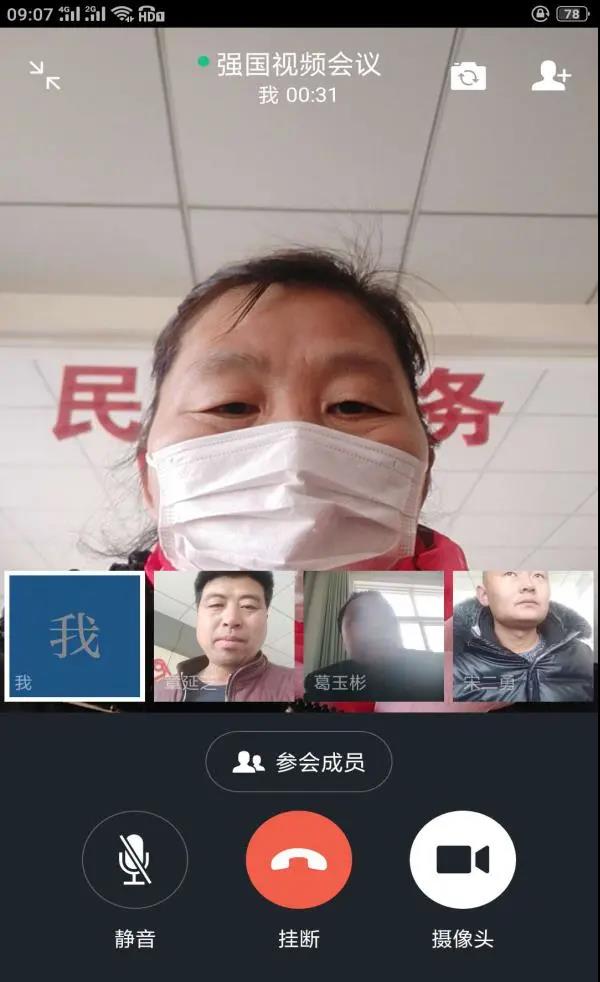This screenshot has height=982, width=600.
Task: Select my own video tile labeled 我
Action: [75, 636]
